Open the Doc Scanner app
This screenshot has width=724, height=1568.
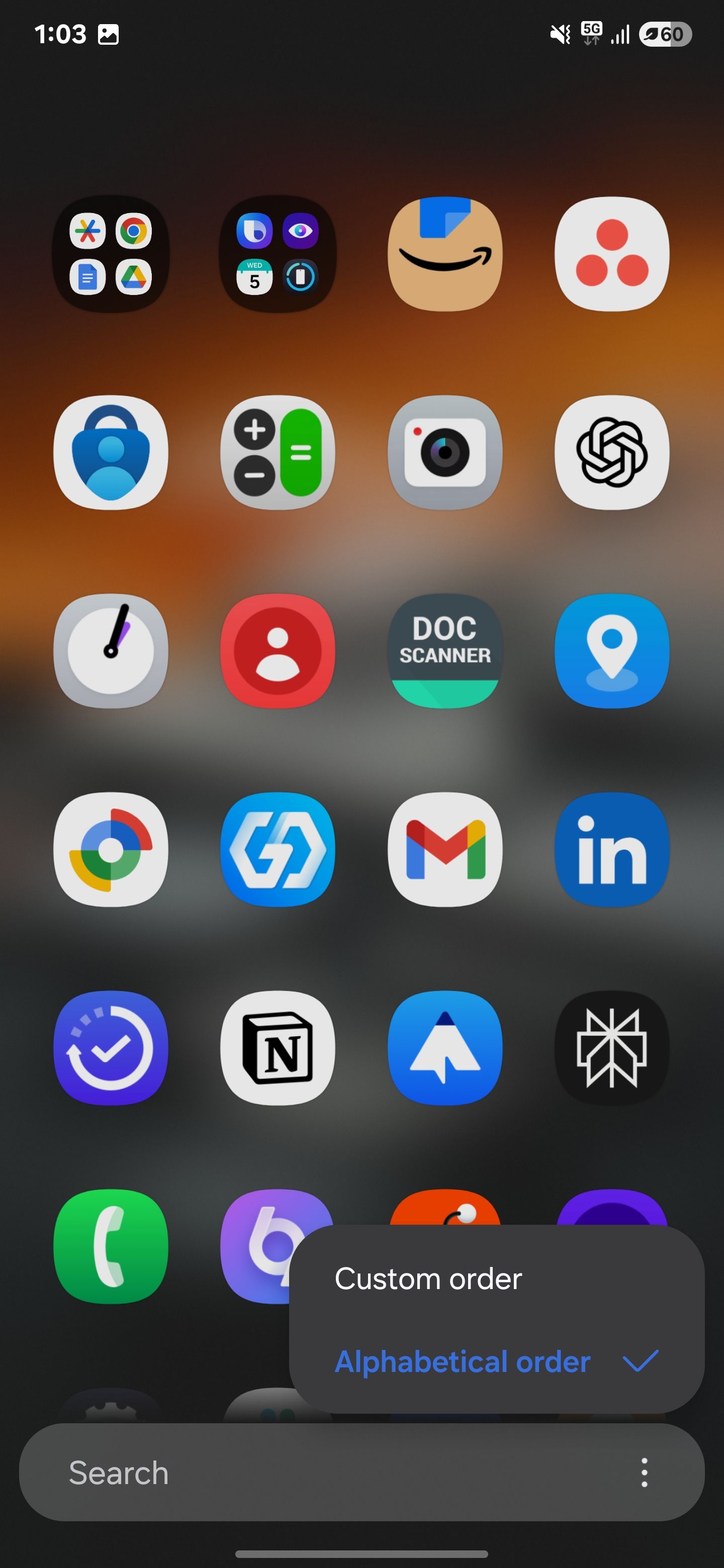coord(445,651)
